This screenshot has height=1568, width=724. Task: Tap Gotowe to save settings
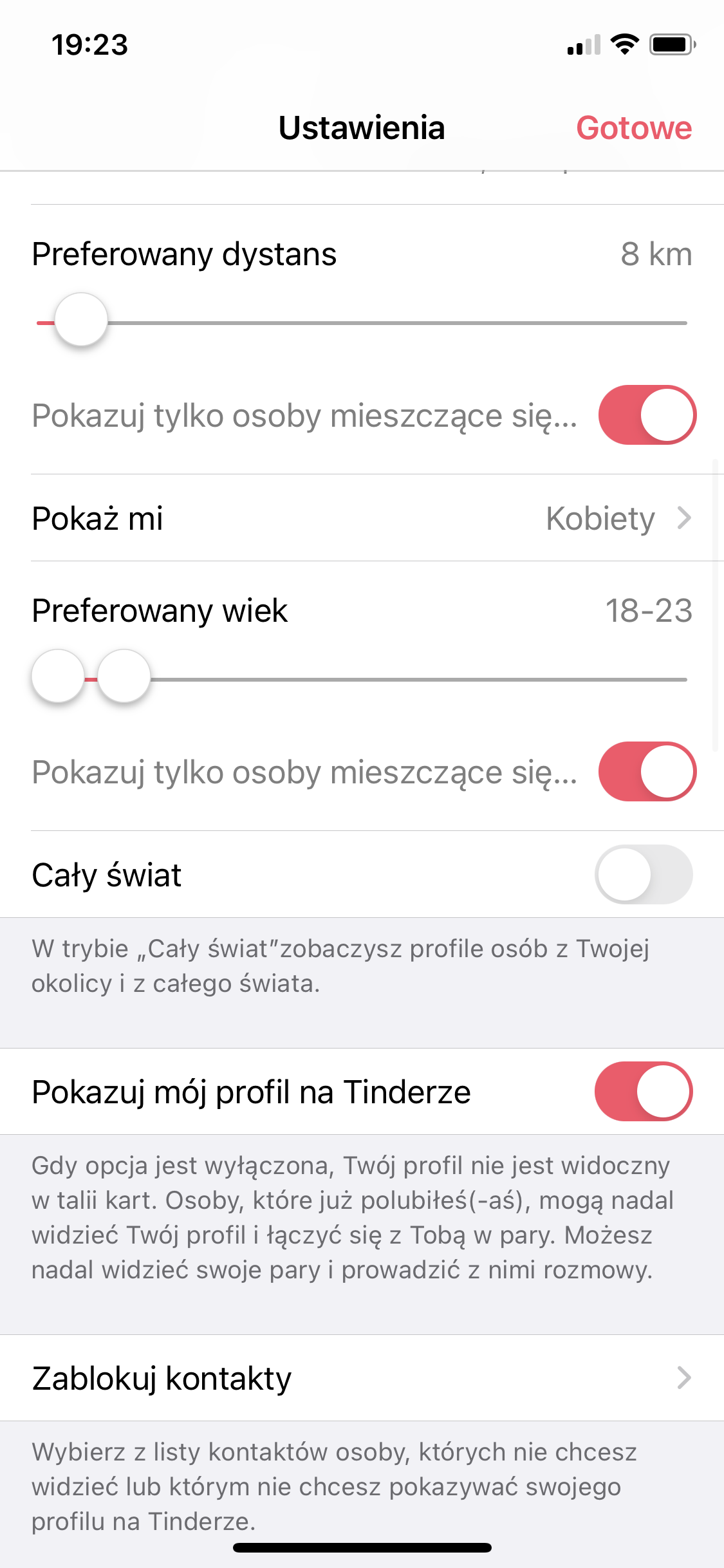coord(634,127)
